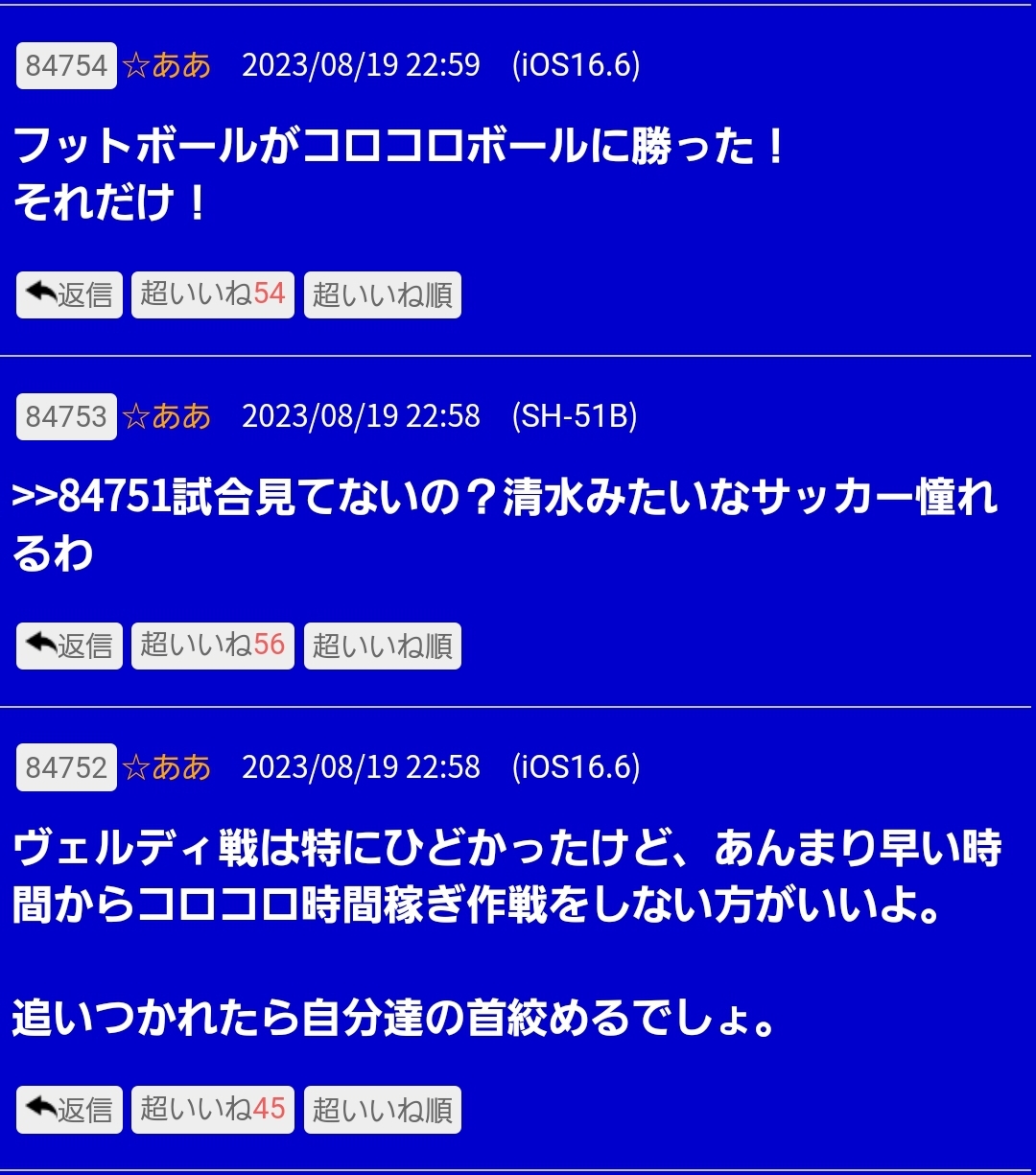Give 超いいね to the post showing 56
1036x1175 pixels.
[213, 646]
